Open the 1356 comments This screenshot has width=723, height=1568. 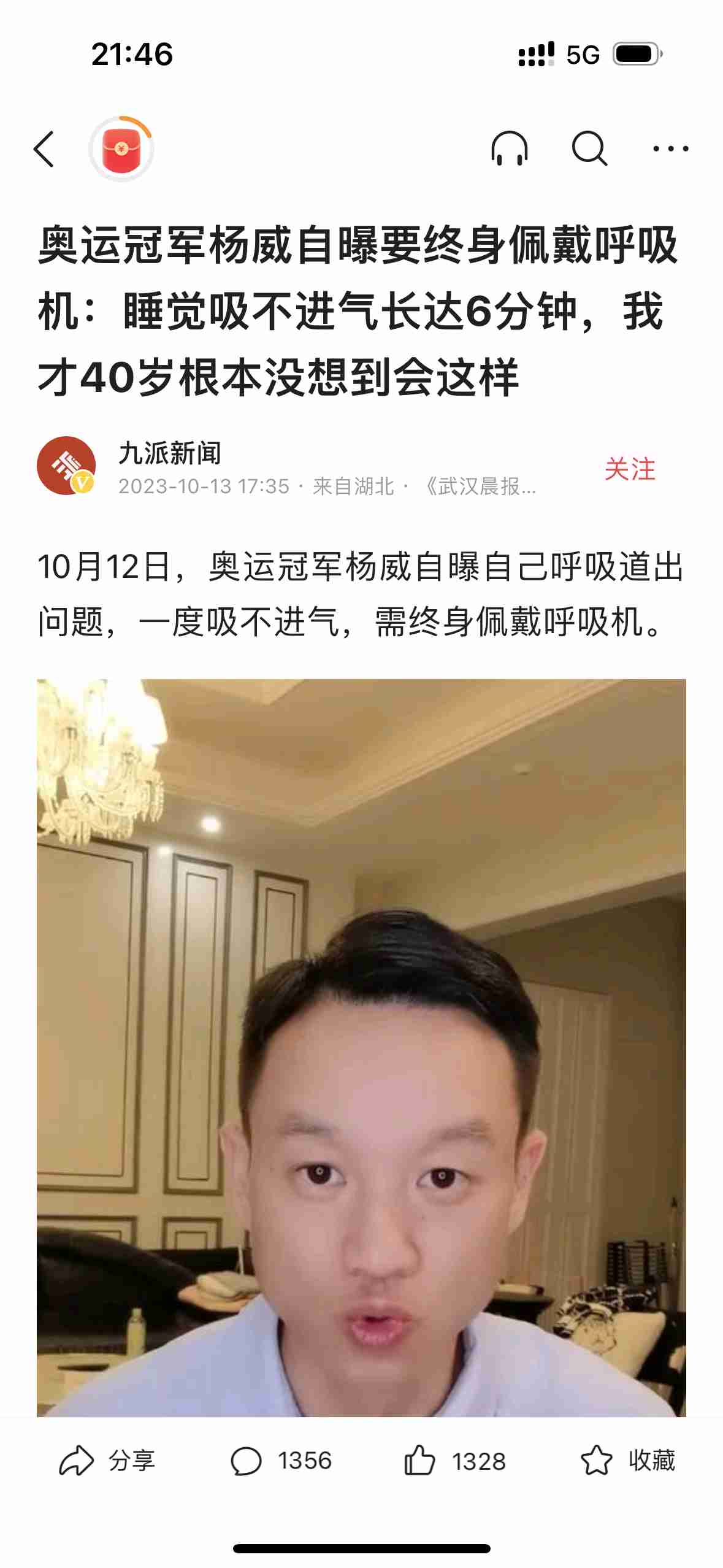point(281,1461)
